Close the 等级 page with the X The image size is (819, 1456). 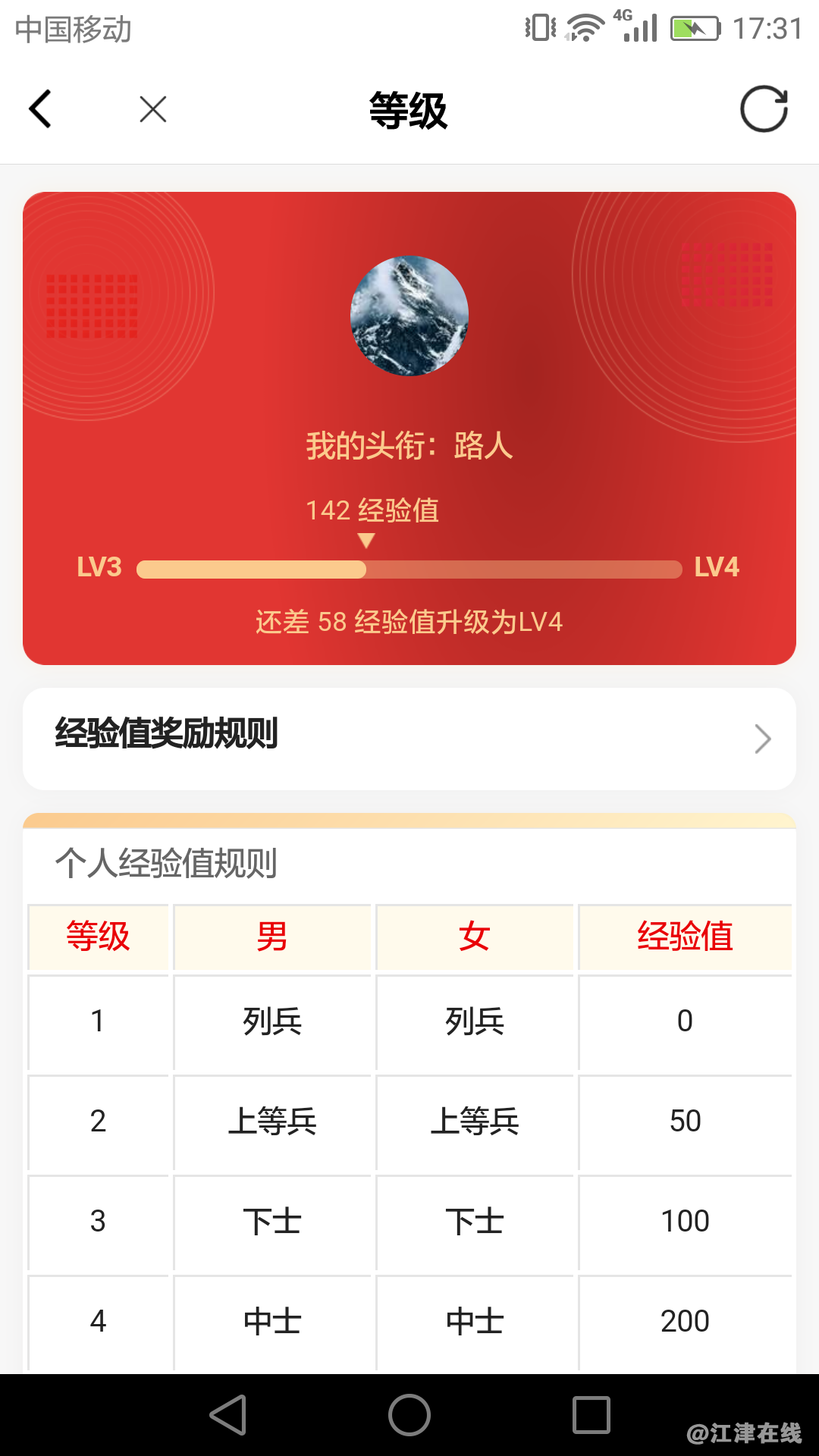(152, 109)
